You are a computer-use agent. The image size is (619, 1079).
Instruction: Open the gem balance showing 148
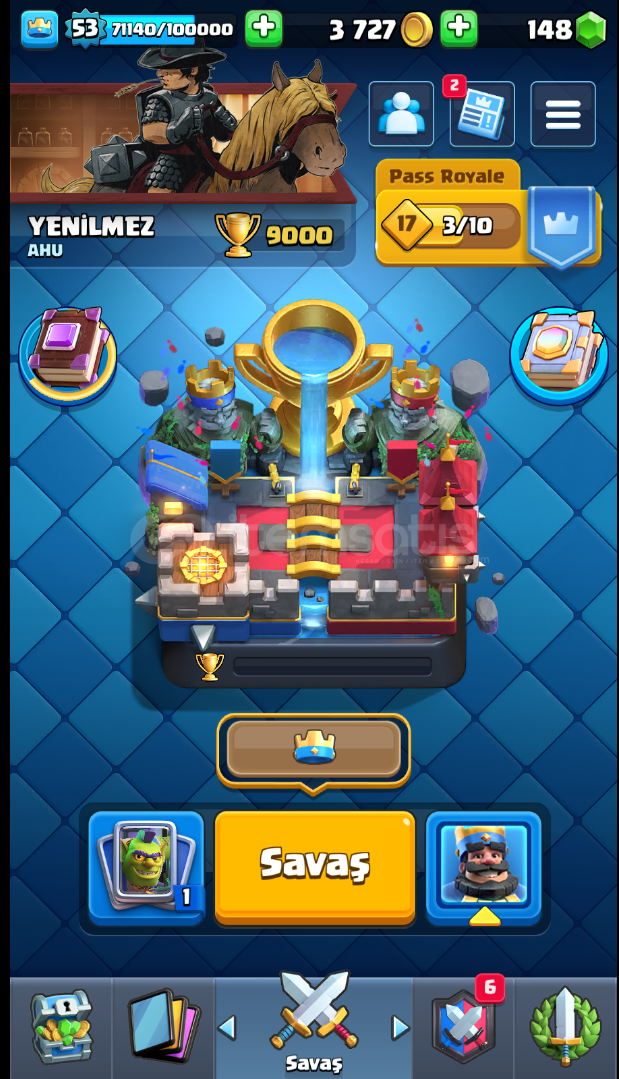(x=565, y=29)
